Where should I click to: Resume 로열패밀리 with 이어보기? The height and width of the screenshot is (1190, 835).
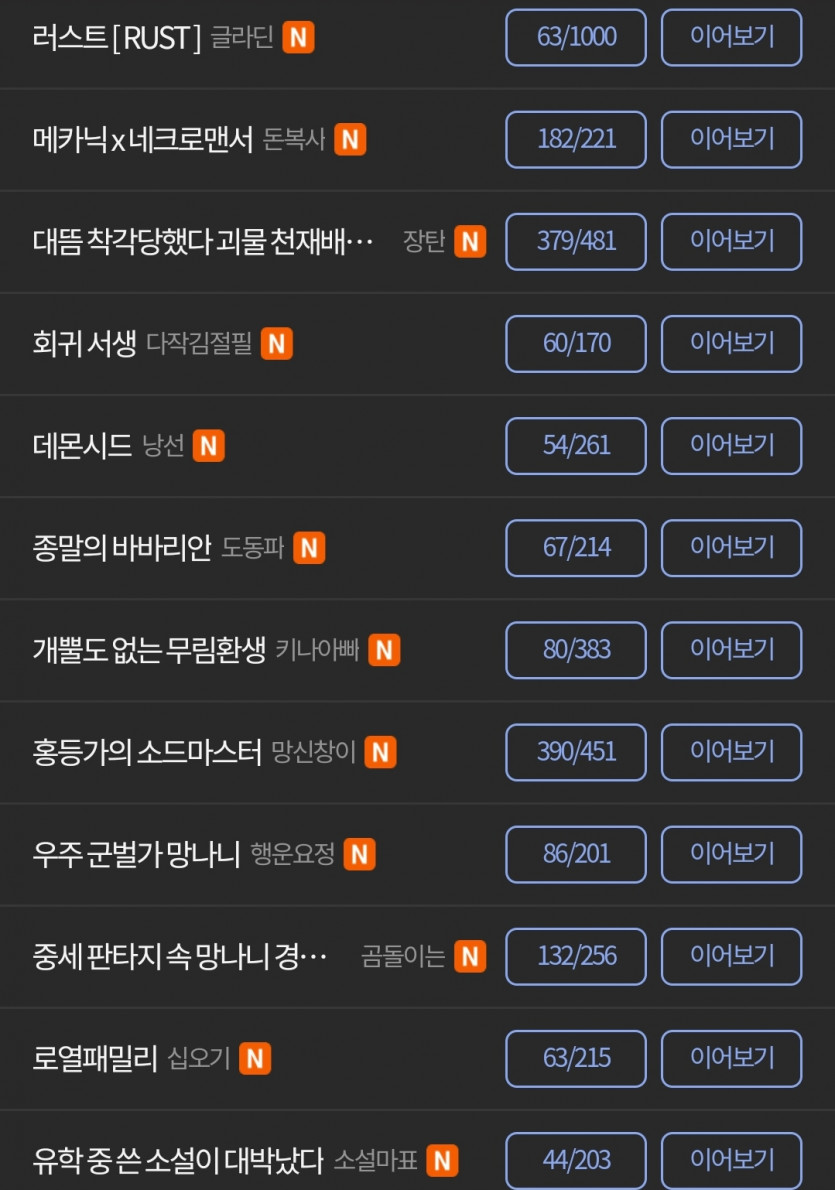(x=731, y=1058)
